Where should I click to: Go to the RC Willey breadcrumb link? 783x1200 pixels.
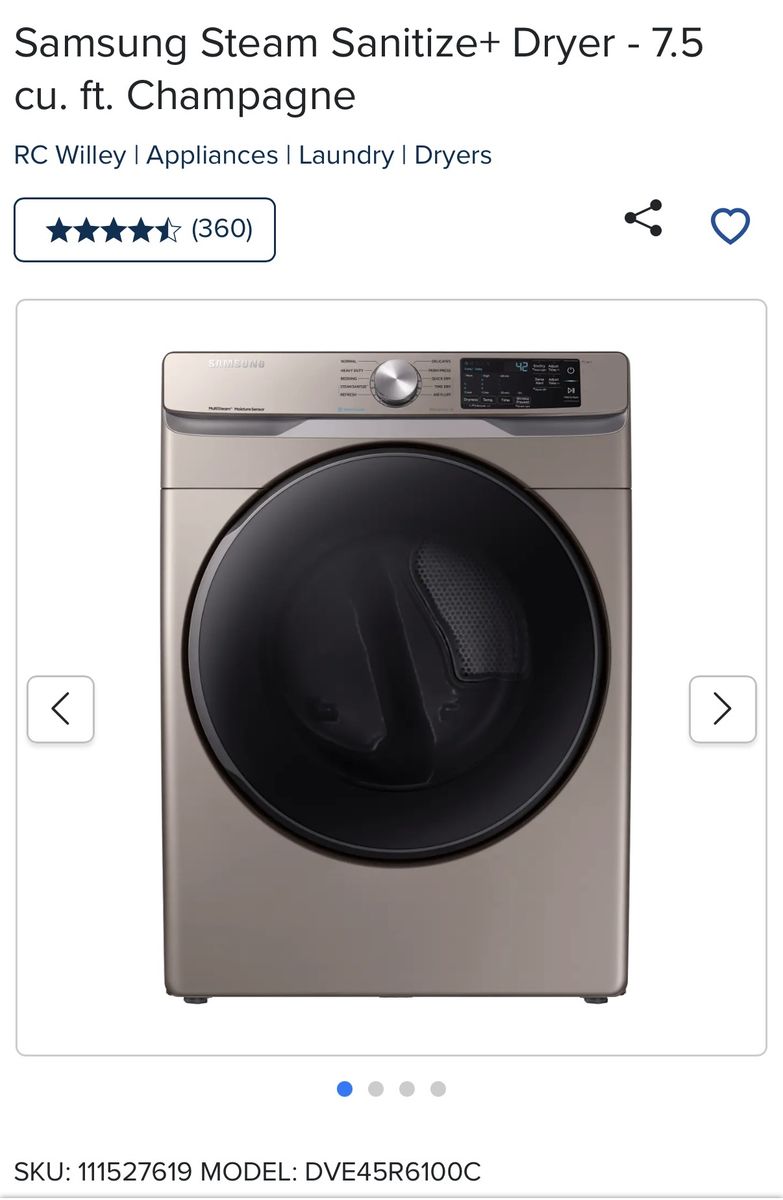[x=70, y=155]
